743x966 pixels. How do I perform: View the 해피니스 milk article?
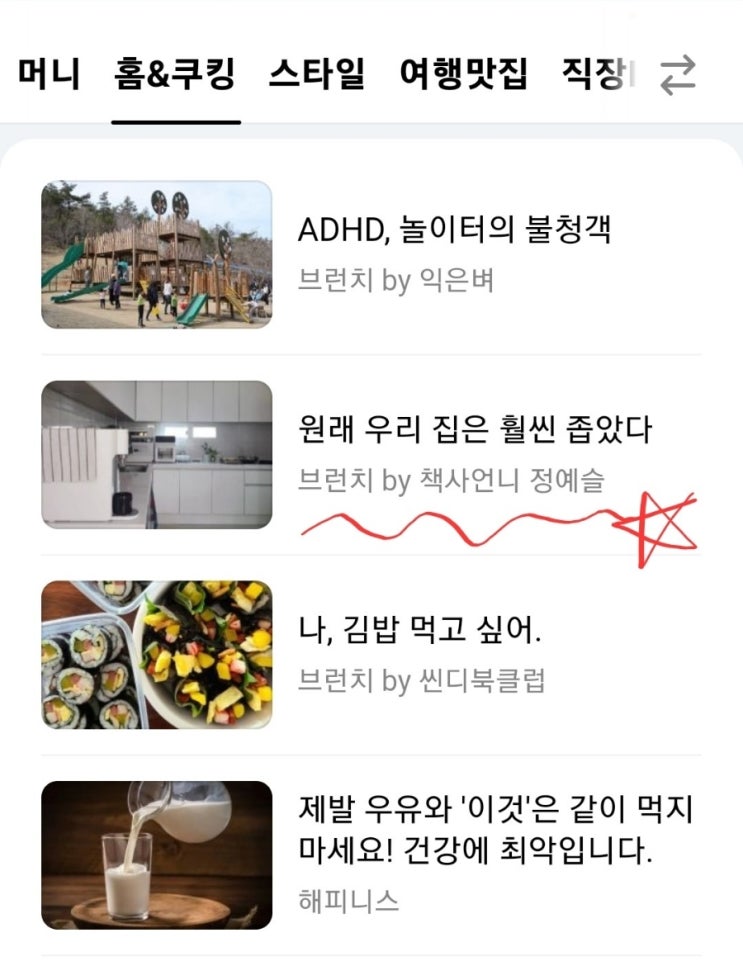496,830
